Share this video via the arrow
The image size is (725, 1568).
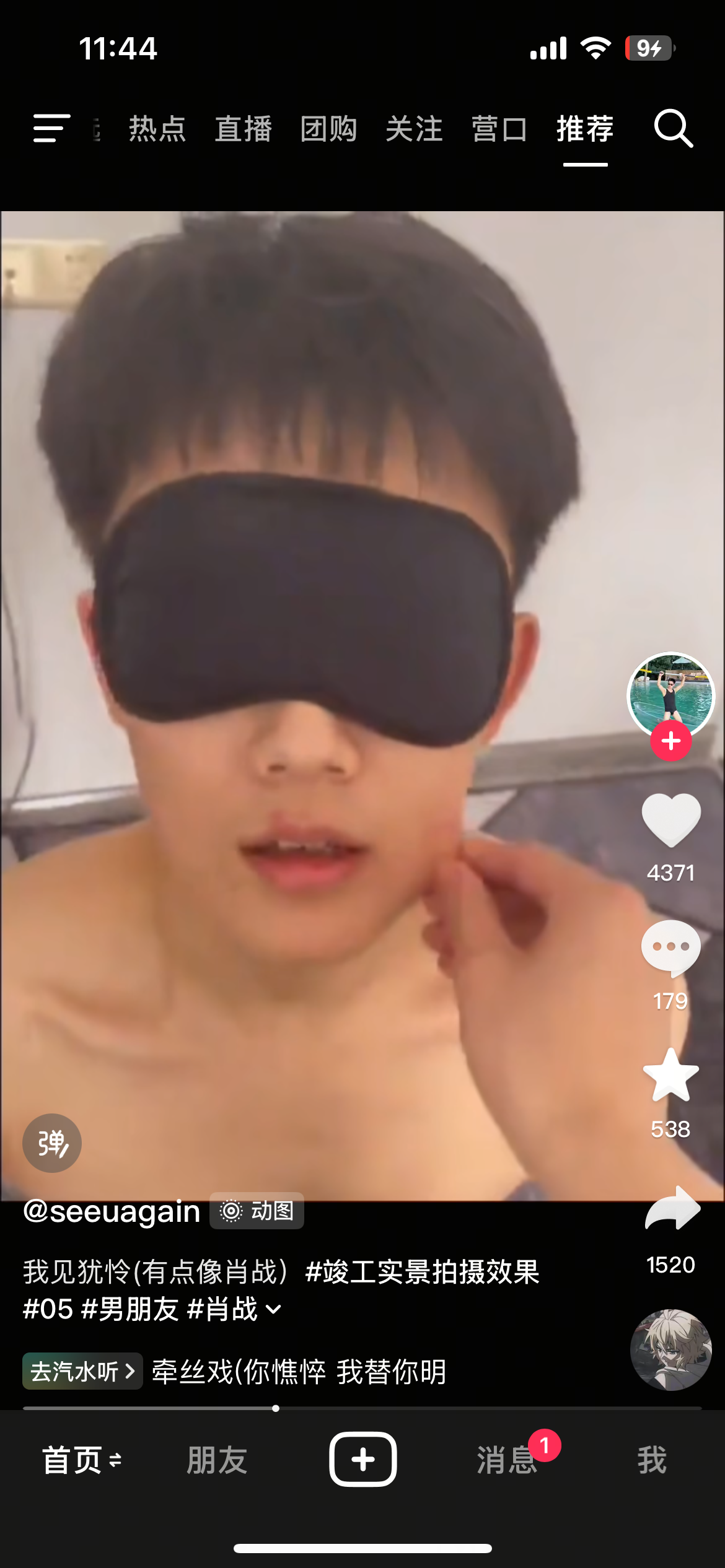point(672,1209)
